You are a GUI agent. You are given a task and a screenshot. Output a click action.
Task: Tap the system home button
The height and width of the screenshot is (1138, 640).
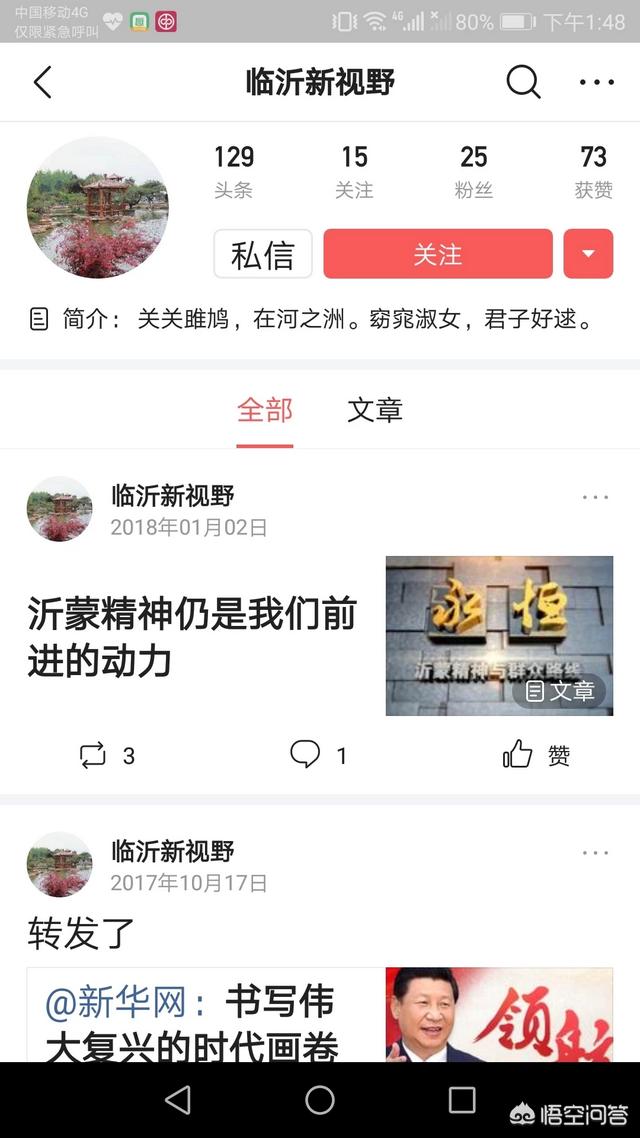(x=320, y=1100)
